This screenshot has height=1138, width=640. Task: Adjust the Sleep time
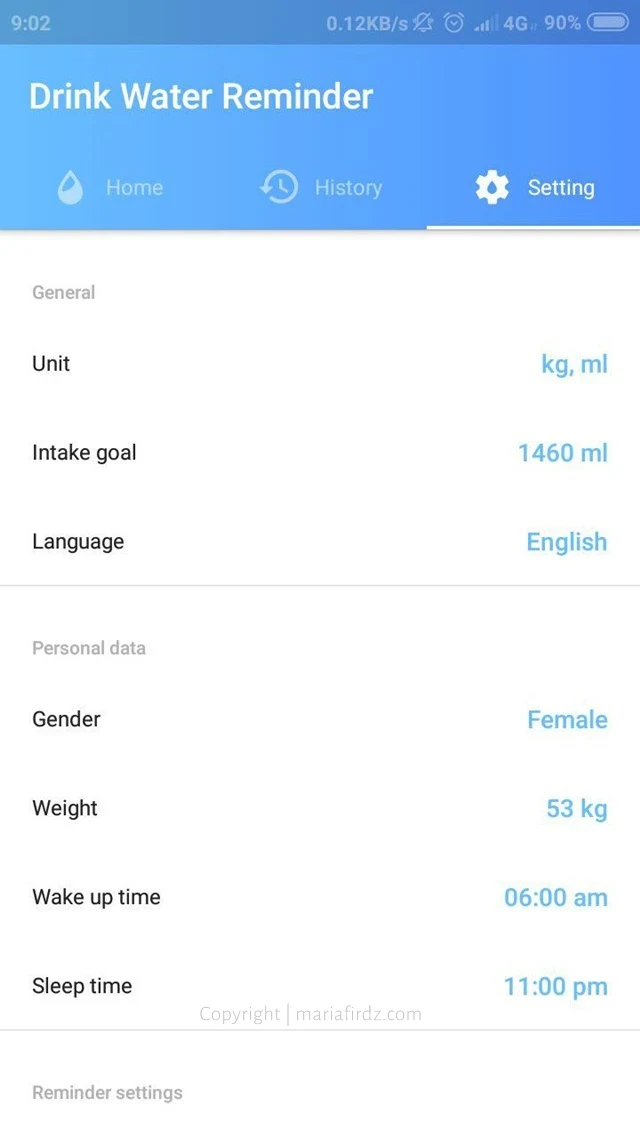point(555,987)
